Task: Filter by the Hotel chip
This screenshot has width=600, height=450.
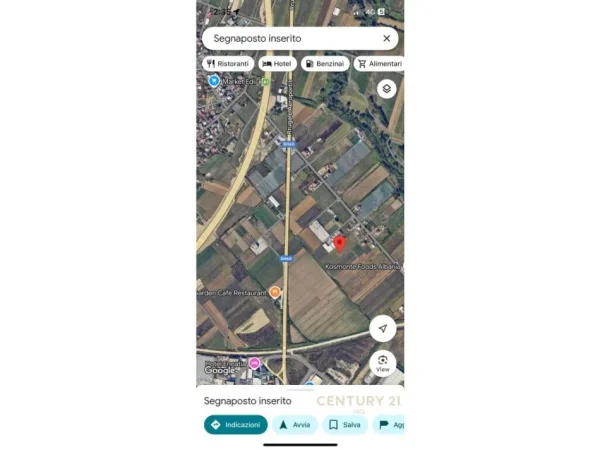Action: 276,63
